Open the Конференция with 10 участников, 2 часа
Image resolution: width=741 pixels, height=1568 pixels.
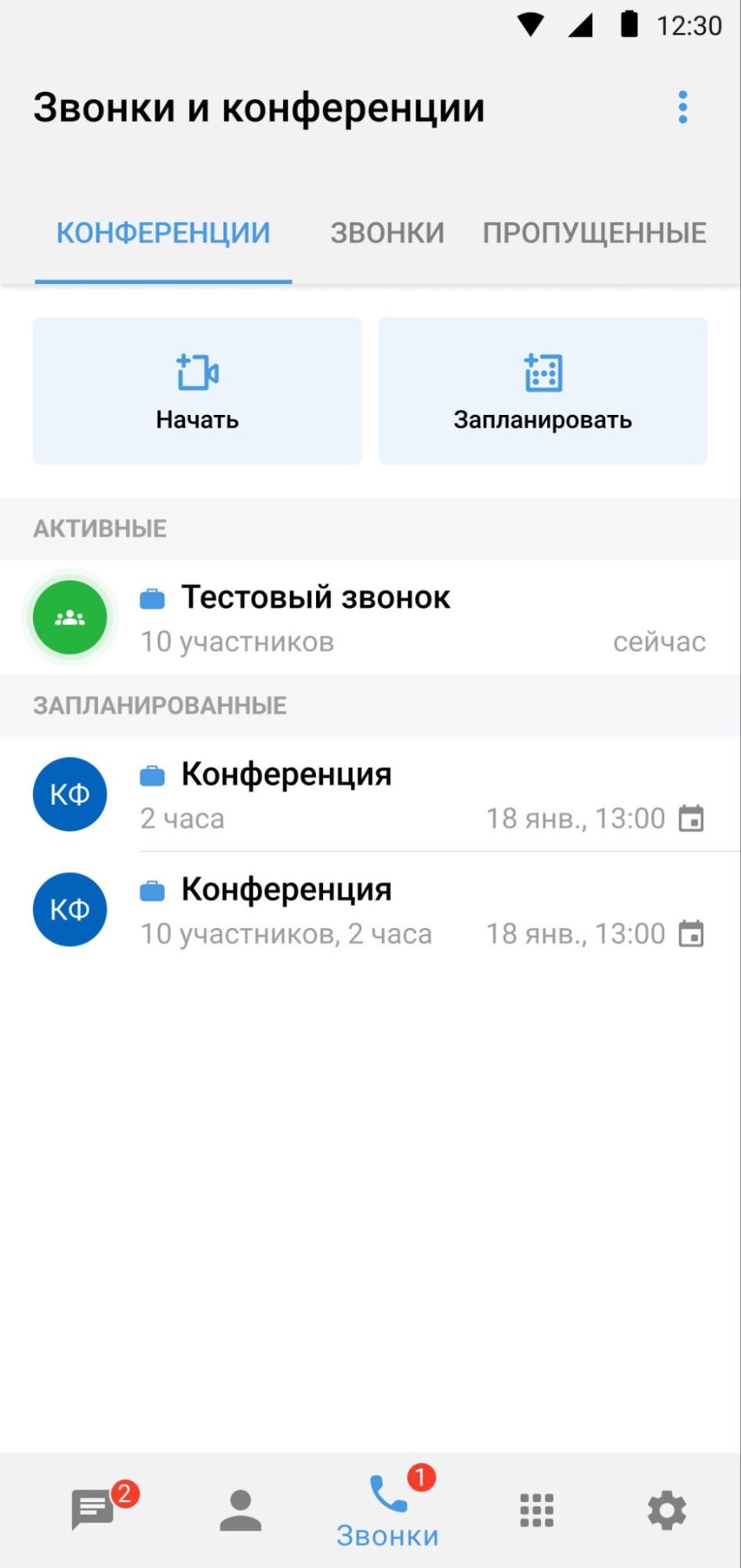coord(369,910)
